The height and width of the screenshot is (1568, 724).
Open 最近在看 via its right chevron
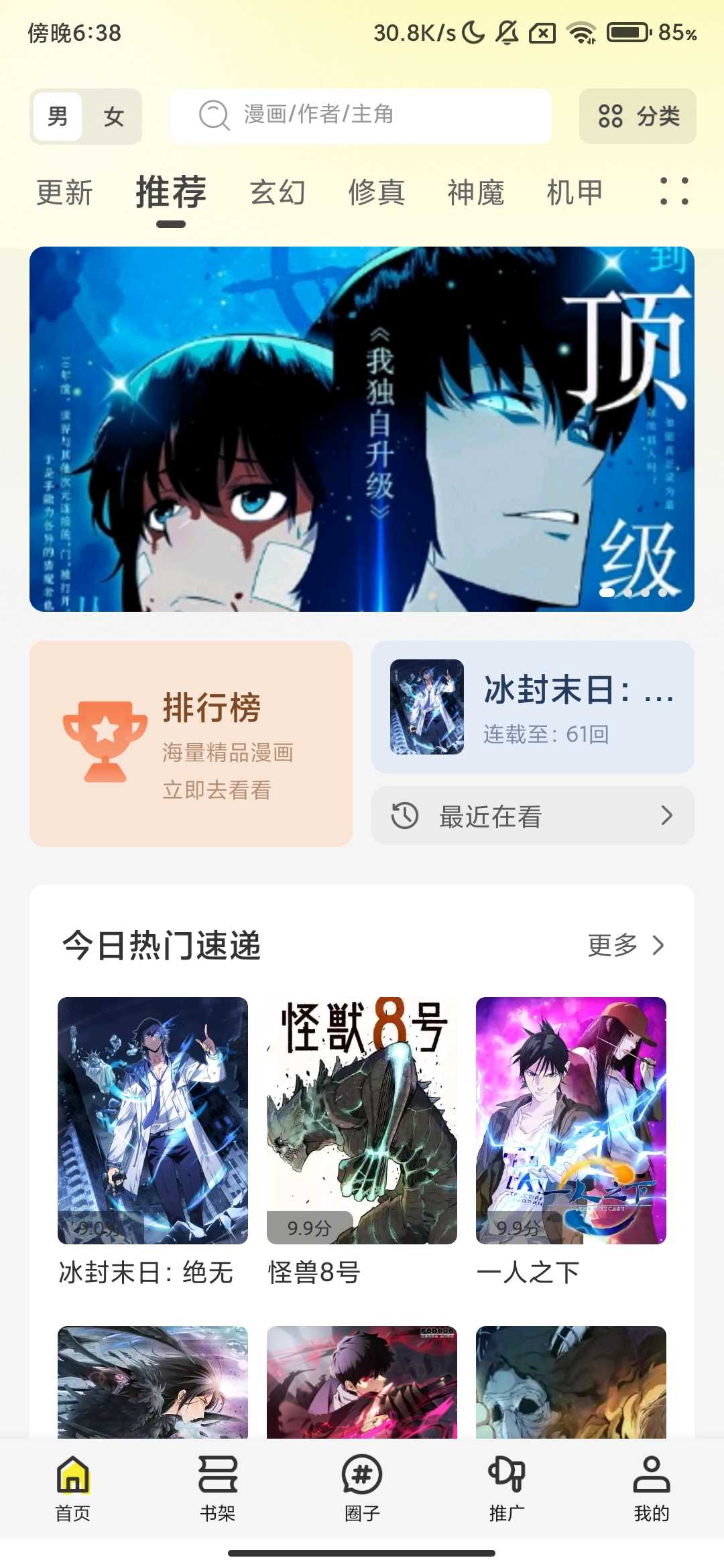pos(666,816)
